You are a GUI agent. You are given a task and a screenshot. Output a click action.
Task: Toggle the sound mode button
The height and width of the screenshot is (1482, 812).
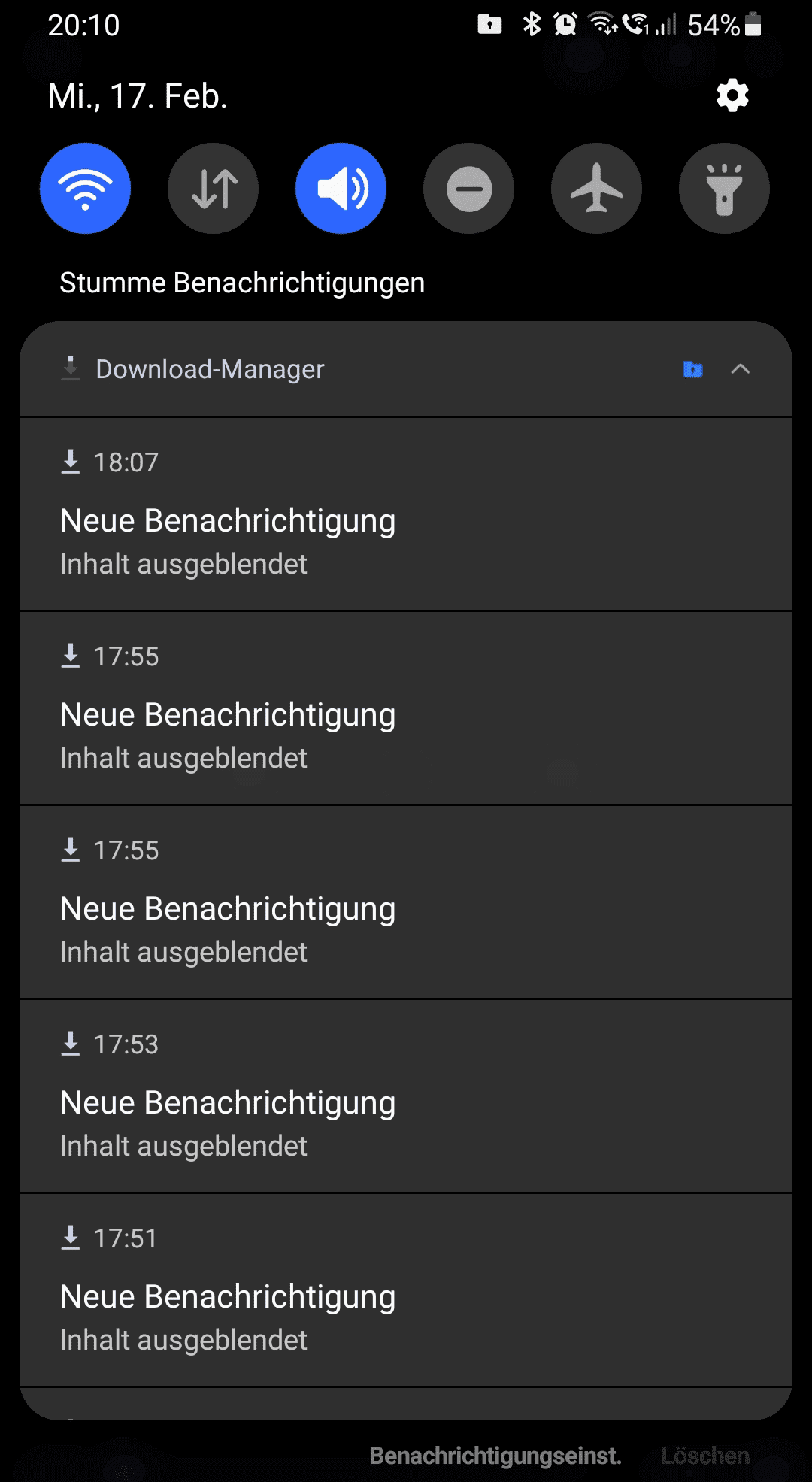[341, 188]
